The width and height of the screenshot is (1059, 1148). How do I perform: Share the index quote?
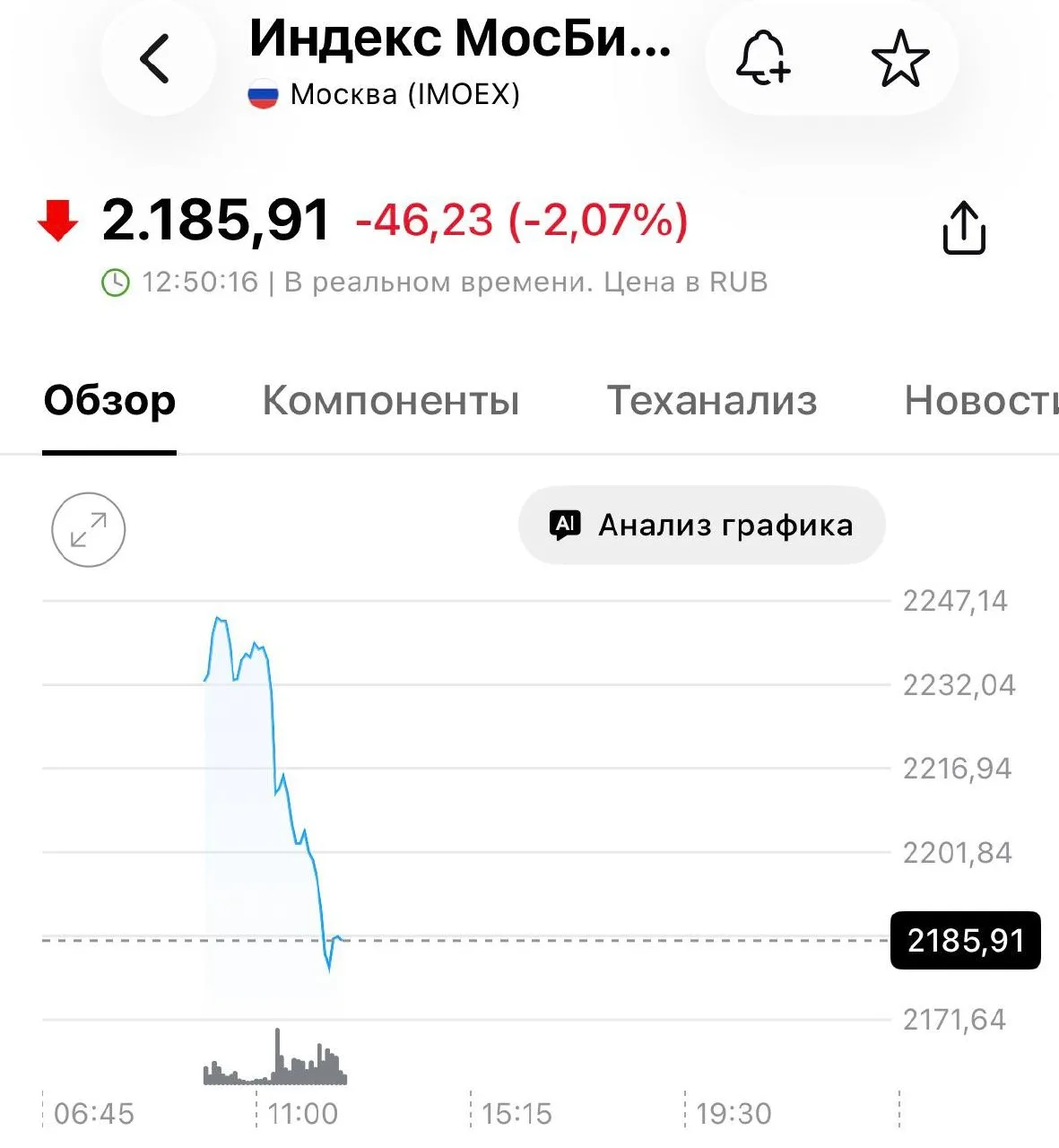964,228
